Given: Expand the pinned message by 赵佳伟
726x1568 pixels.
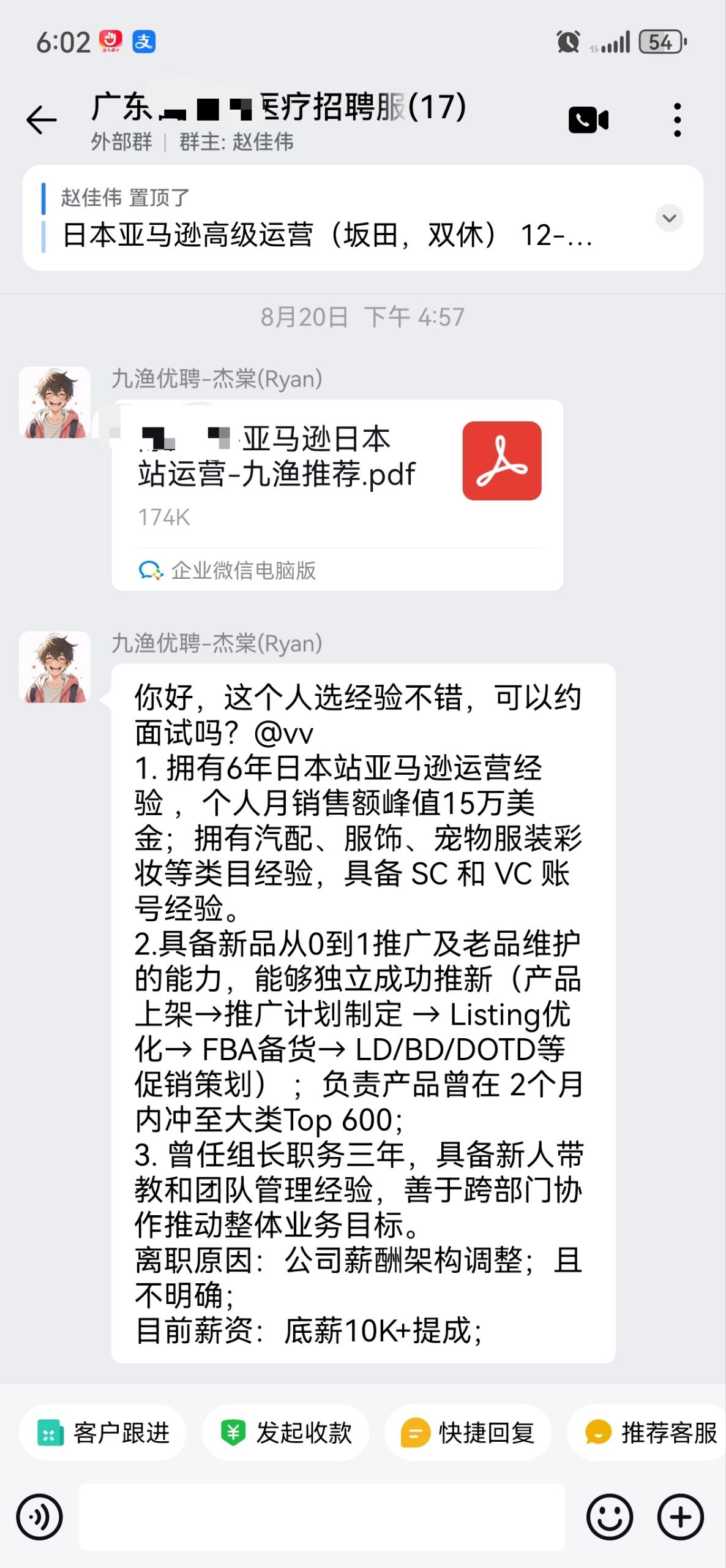Looking at the screenshot, I should [x=669, y=218].
